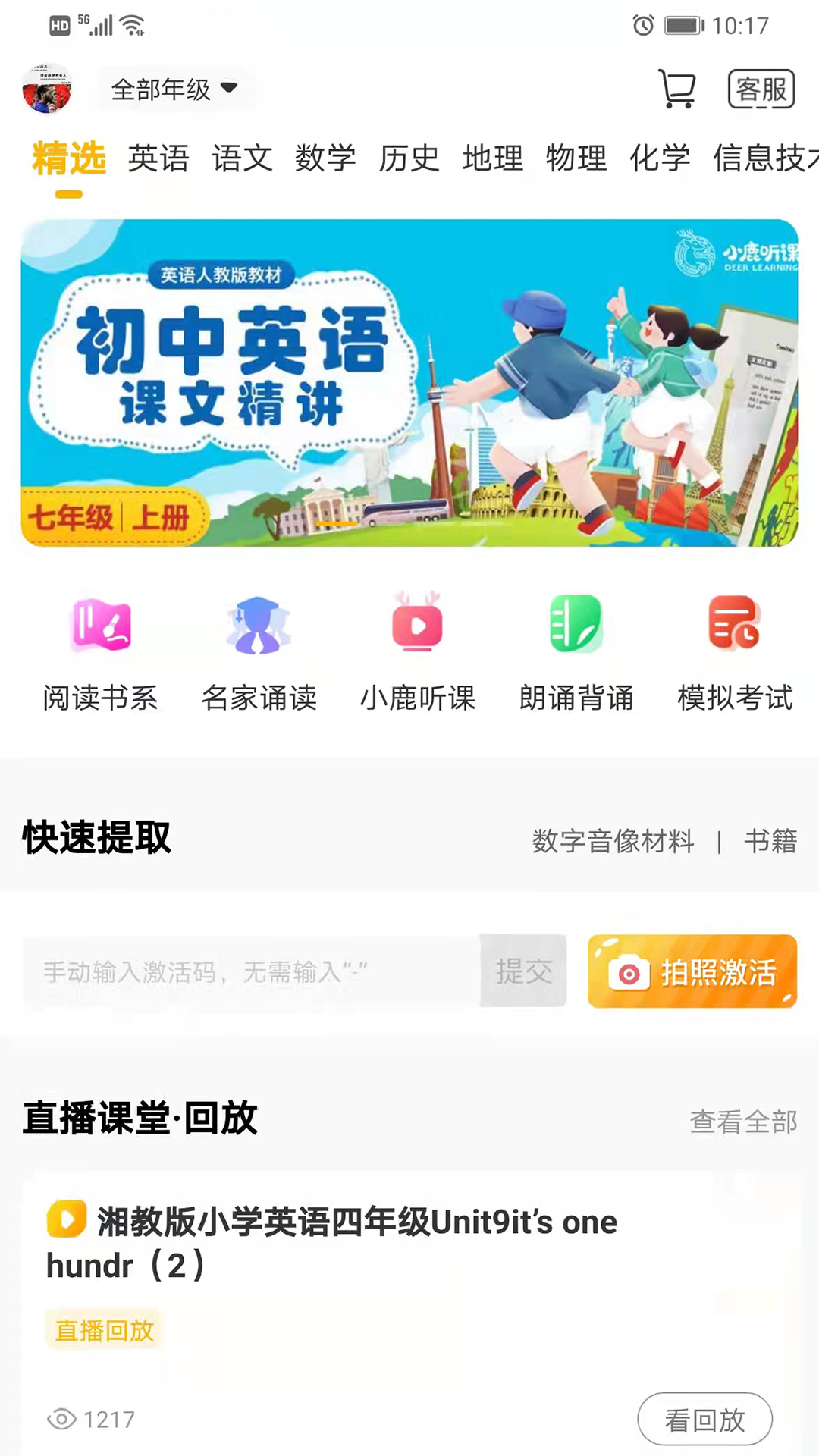Screen dimensions: 819x1456
Task: Open the 阅读书系 reading series icon
Action: click(101, 648)
